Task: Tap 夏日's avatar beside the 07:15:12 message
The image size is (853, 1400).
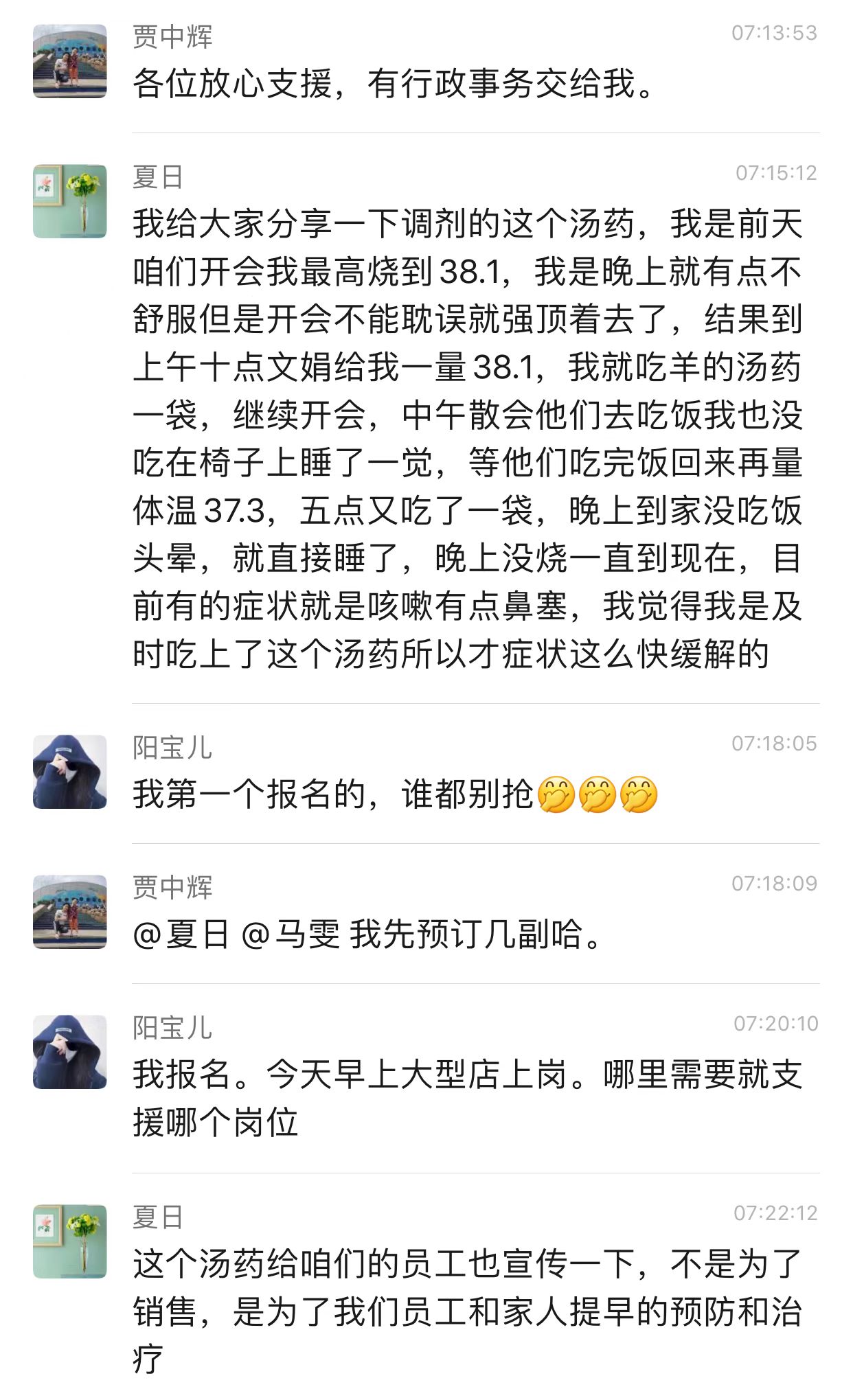Action: click(70, 201)
